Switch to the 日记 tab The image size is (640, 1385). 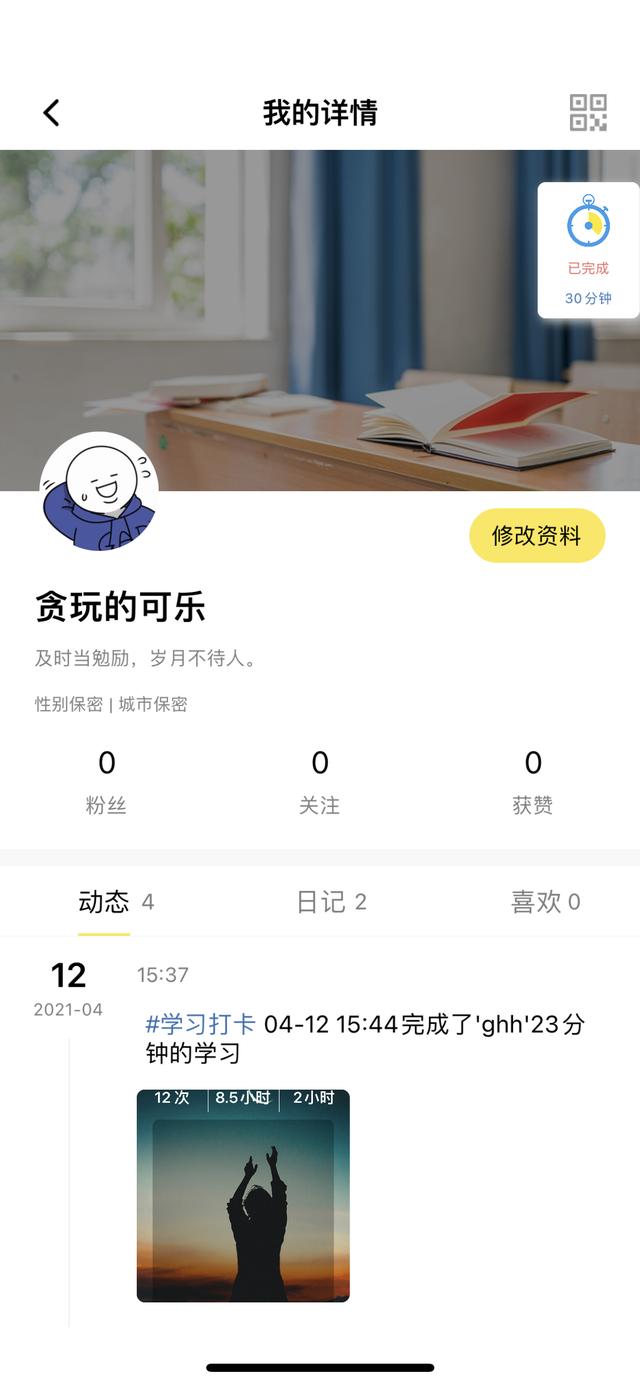331,902
